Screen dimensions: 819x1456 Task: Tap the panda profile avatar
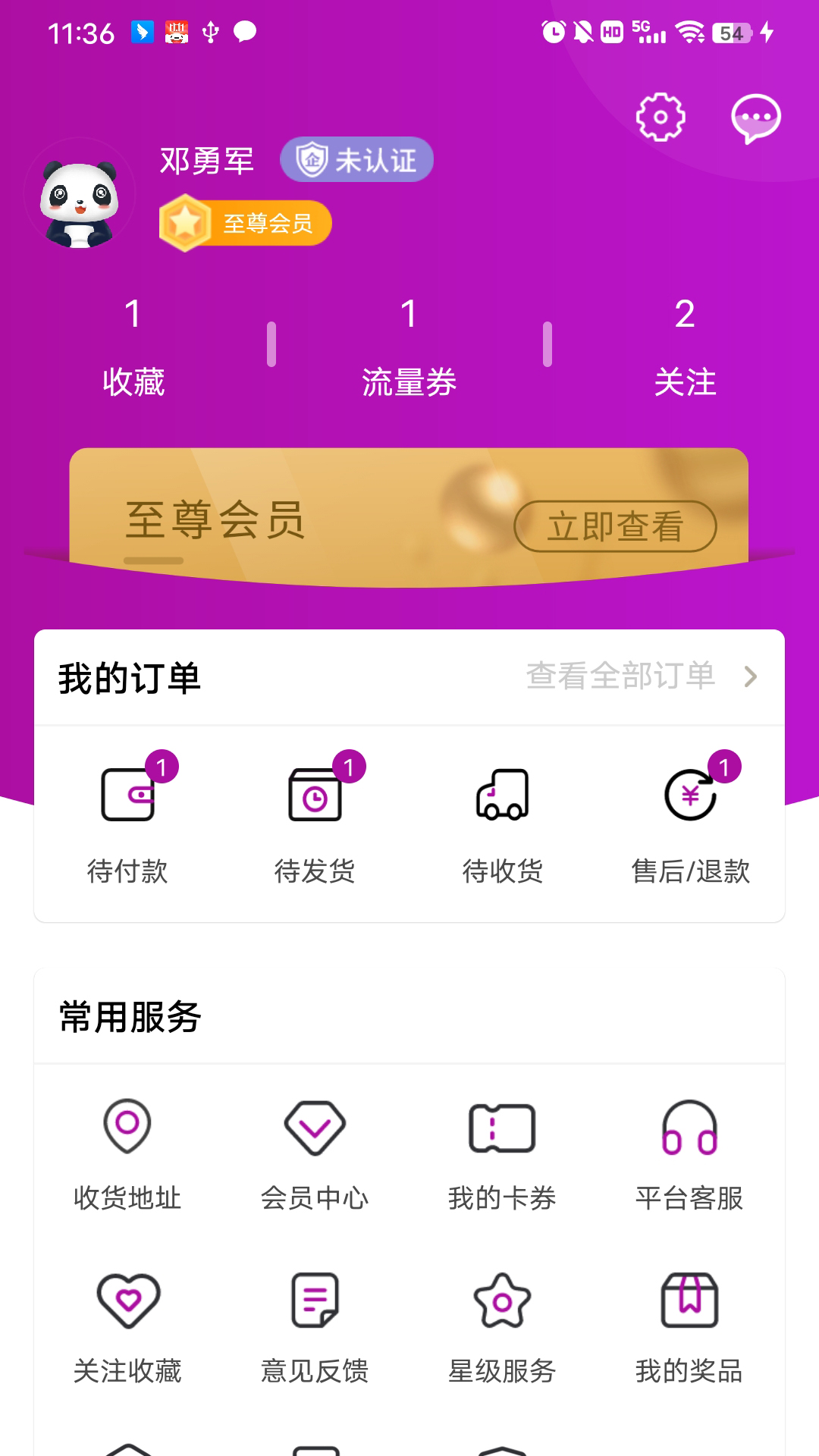80,195
